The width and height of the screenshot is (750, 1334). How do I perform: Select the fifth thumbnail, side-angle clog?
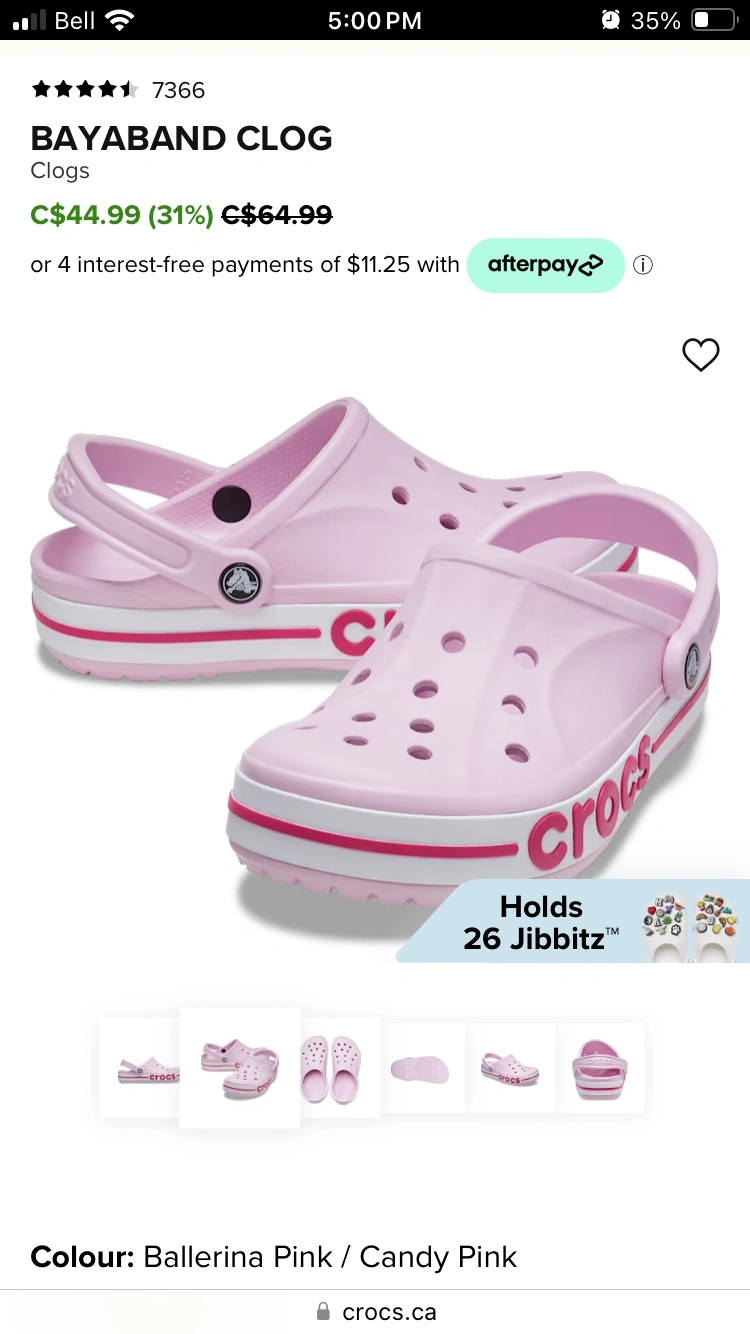coord(510,1068)
